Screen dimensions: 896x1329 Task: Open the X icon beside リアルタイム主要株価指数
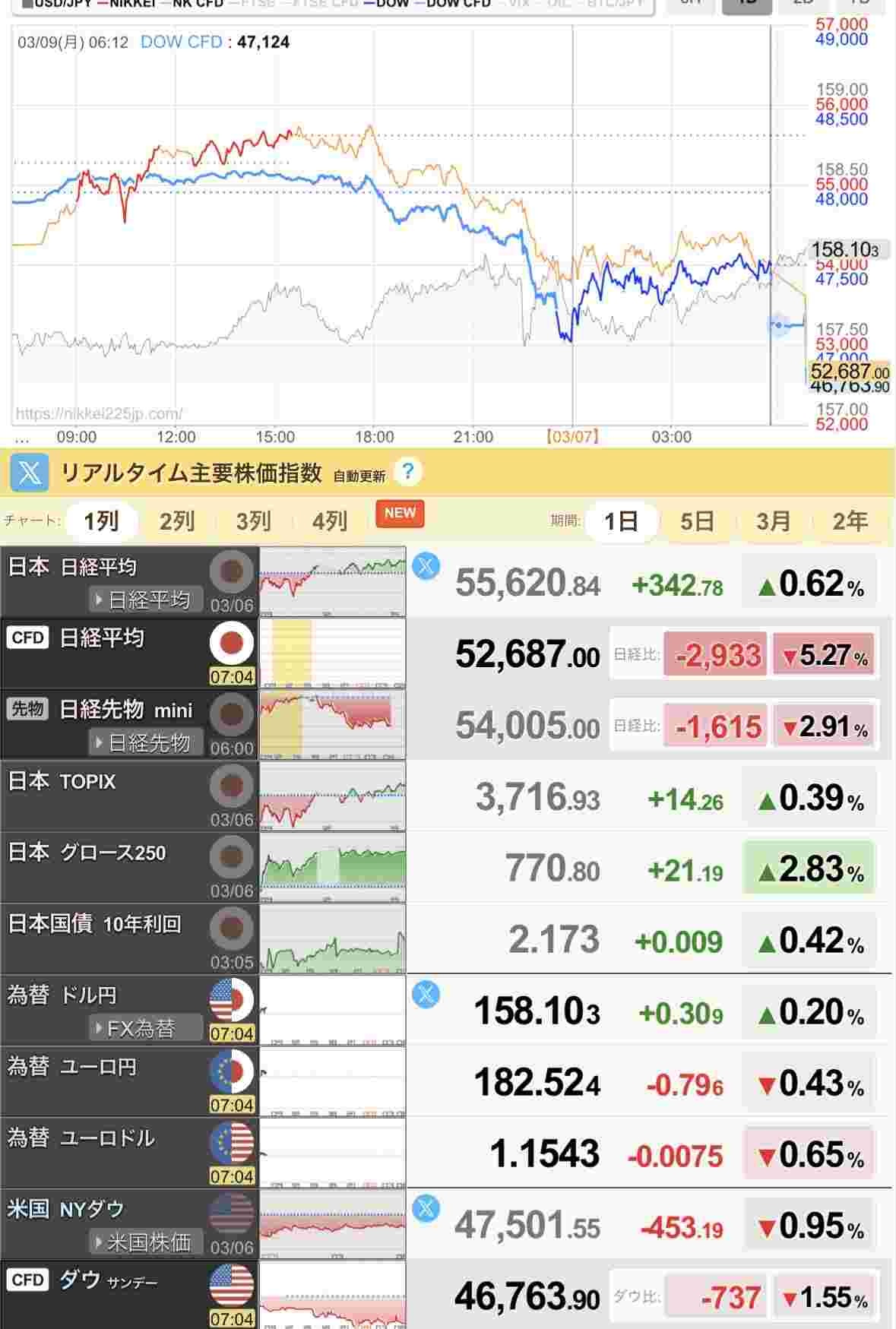click(x=29, y=472)
